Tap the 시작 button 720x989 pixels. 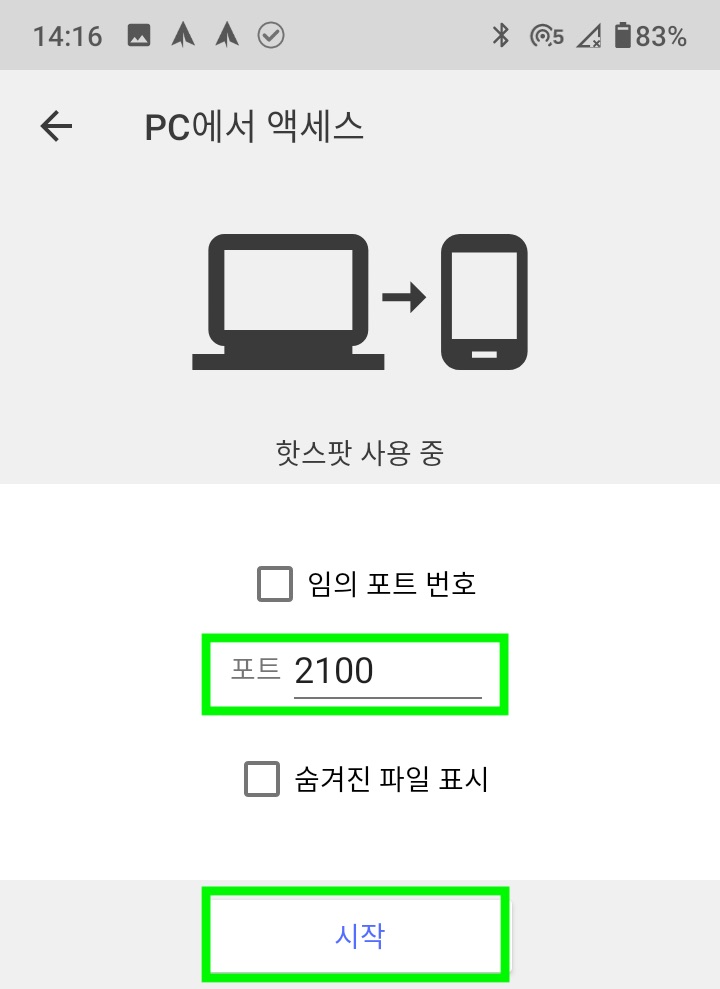pyautogui.click(x=357, y=935)
